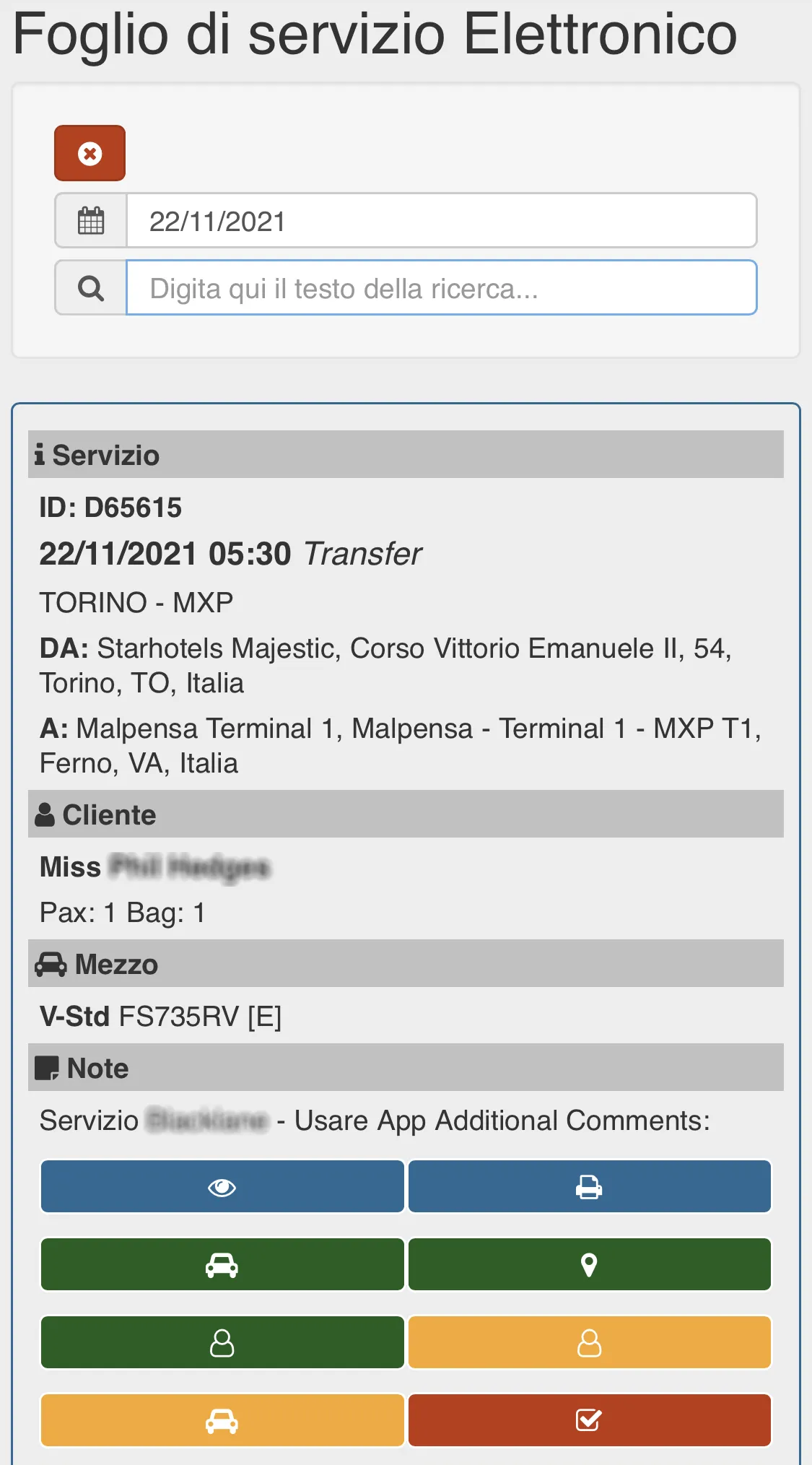Tap the green location pin button
This screenshot has height=1465, width=812.
pyautogui.click(x=589, y=1265)
